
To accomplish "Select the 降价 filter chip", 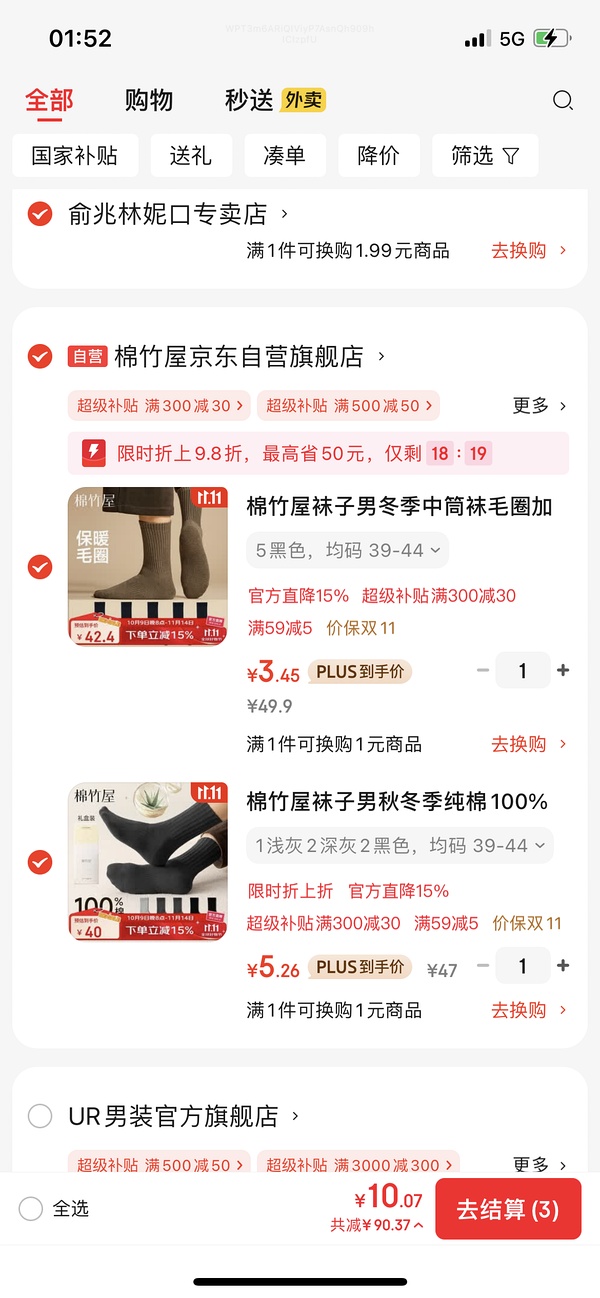I will click(378, 156).
